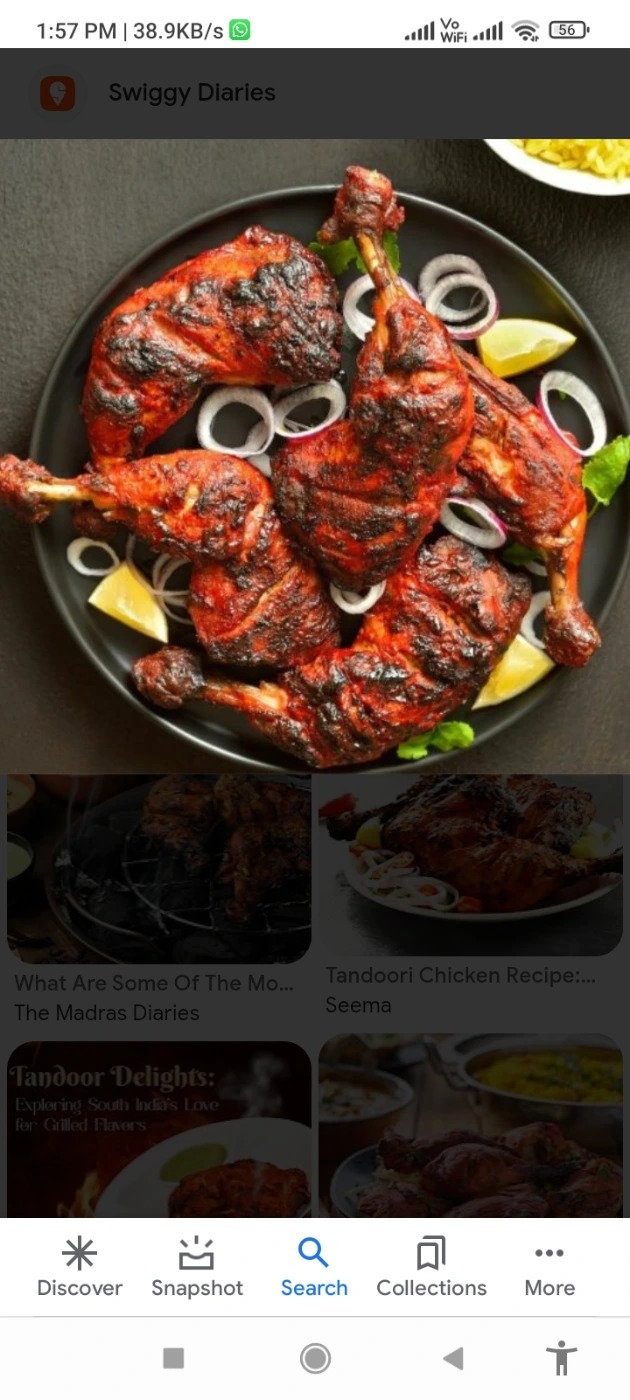Select the Search tab

tap(314, 1267)
